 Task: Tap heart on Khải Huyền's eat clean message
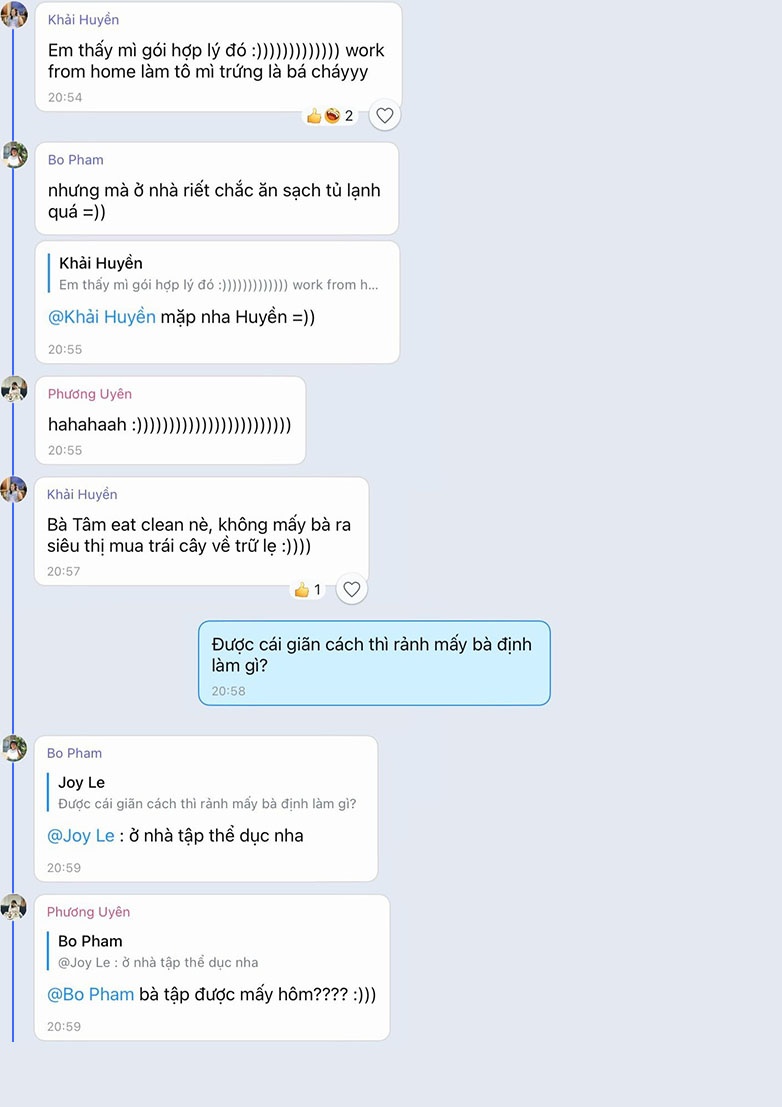[x=351, y=590]
